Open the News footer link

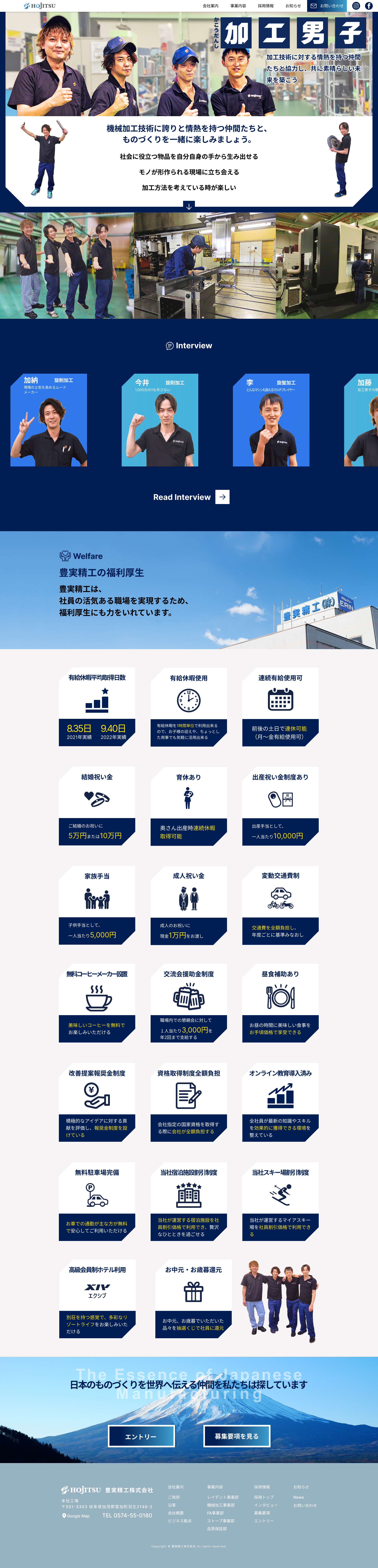click(298, 1497)
